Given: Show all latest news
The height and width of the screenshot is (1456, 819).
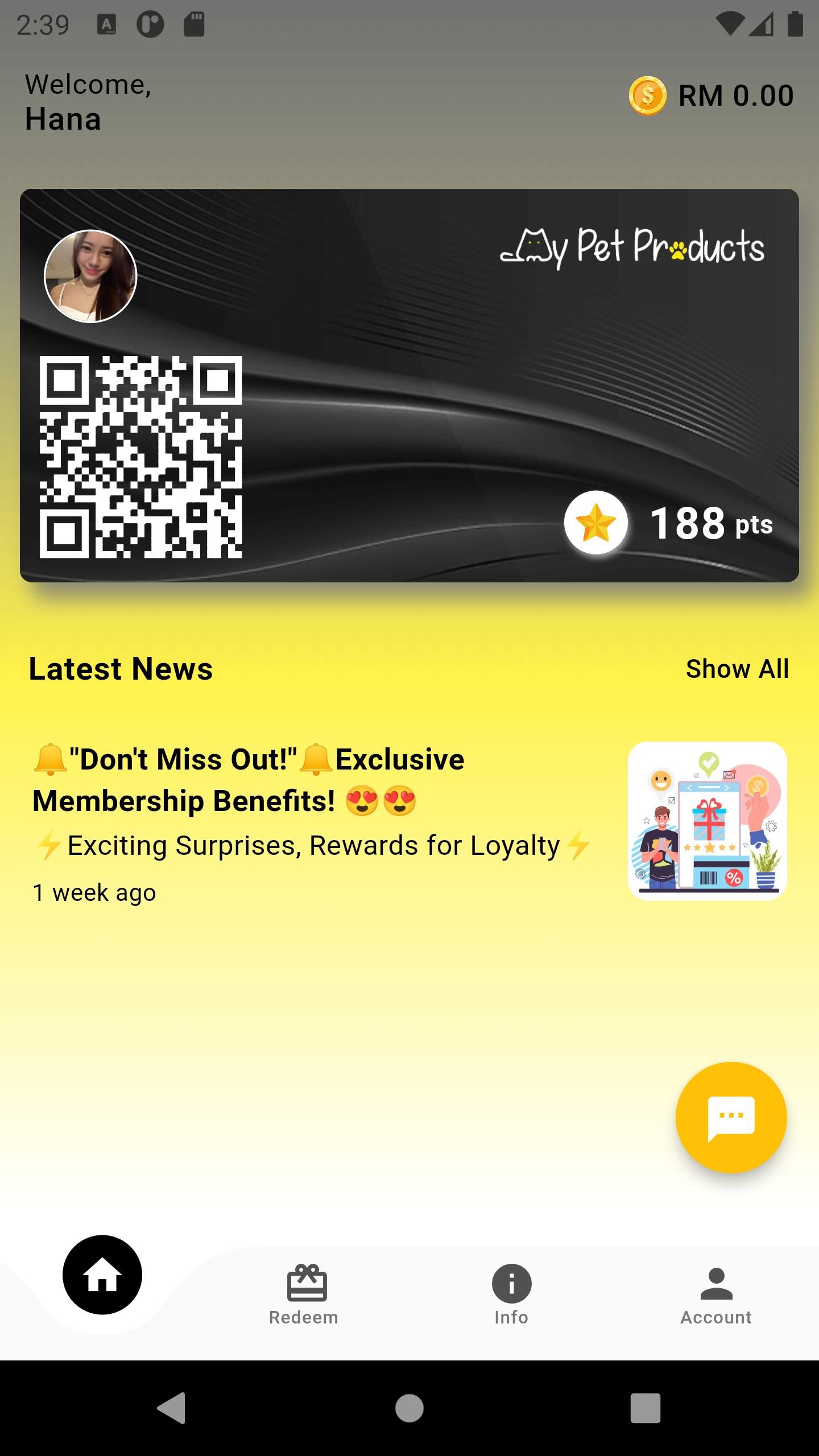Looking at the screenshot, I should click(737, 668).
